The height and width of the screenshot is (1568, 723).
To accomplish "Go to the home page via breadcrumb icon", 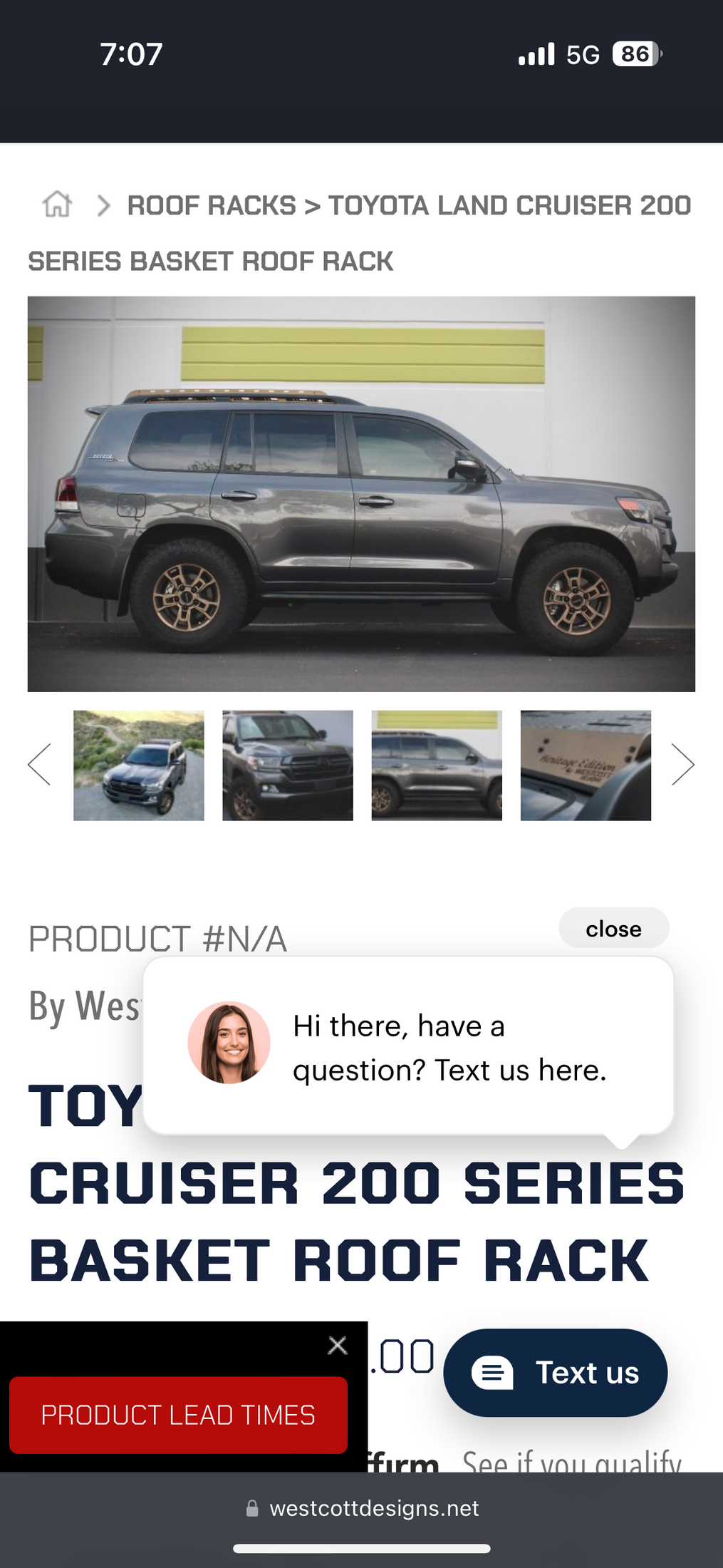I will pos(57,204).
